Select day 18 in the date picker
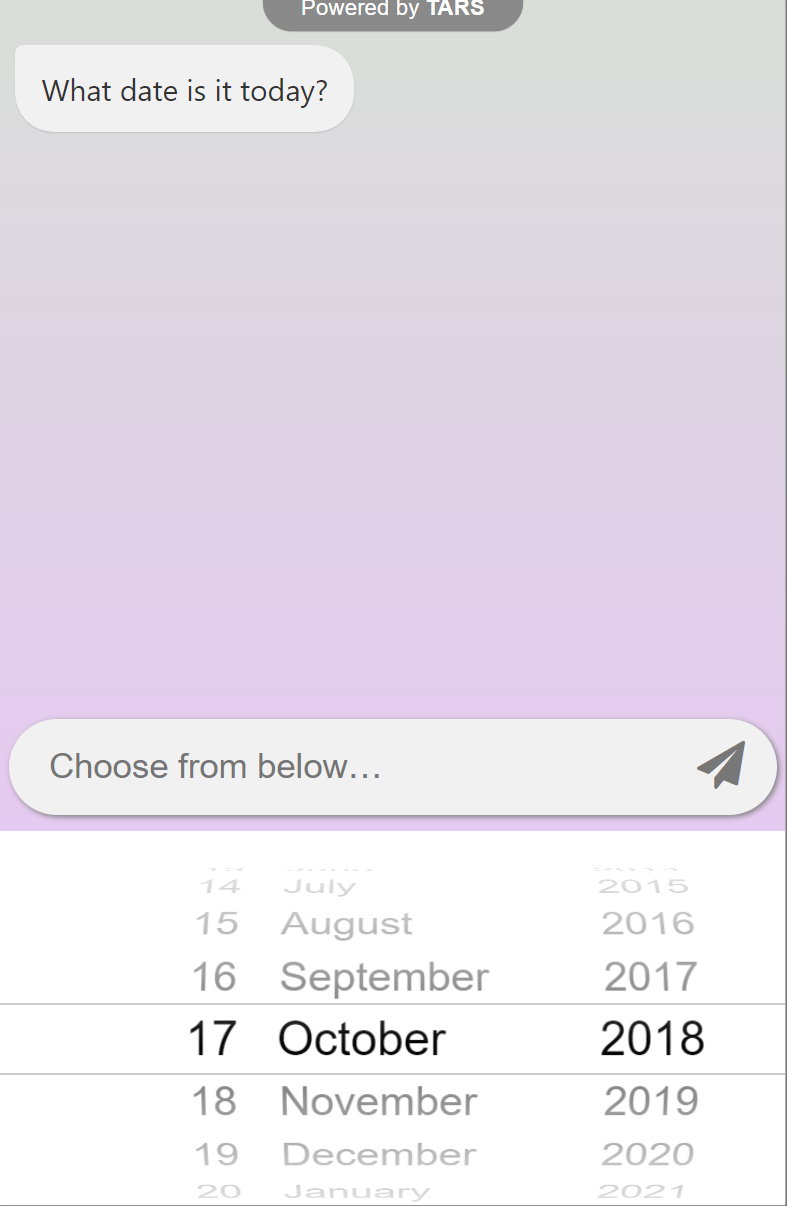The width and height of the screenshot is (787, 1206). (213, 1101)
